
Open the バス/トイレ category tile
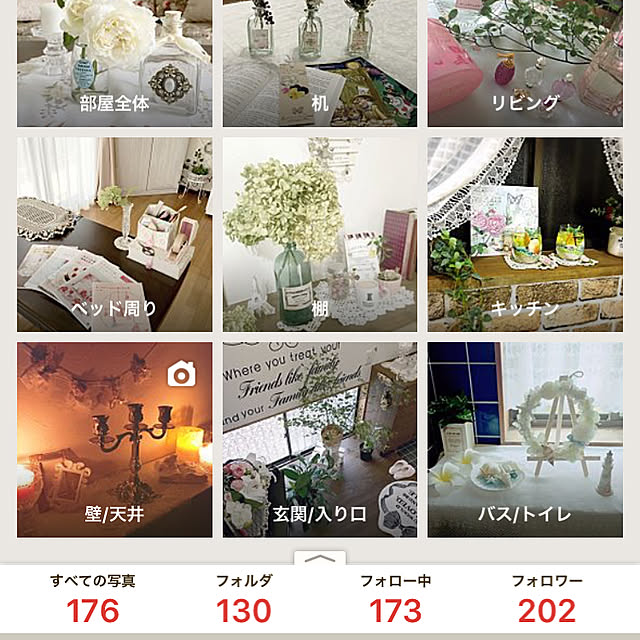point(525,440)
